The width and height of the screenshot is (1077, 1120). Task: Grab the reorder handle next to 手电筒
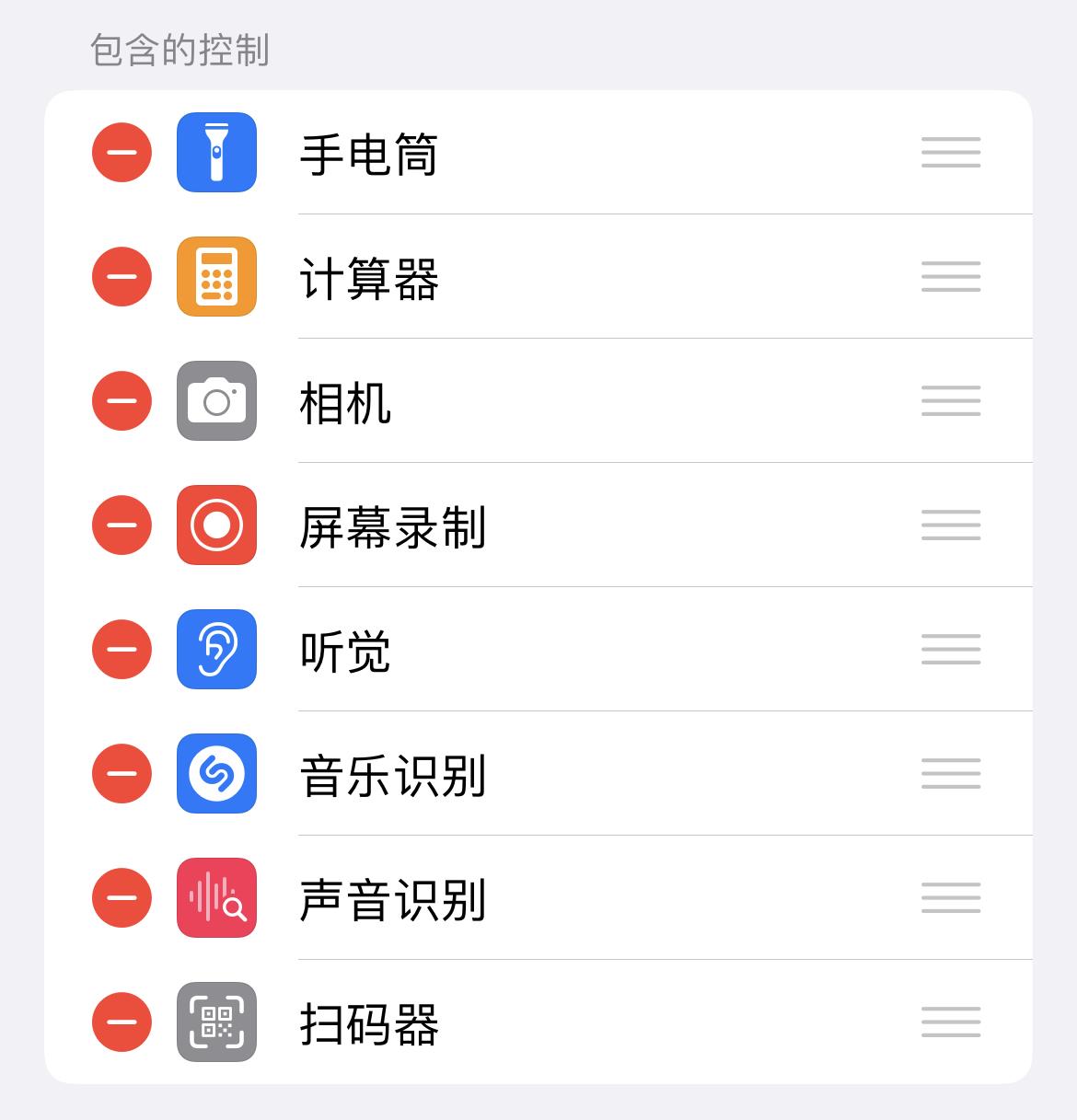click(x=950, y=153)
